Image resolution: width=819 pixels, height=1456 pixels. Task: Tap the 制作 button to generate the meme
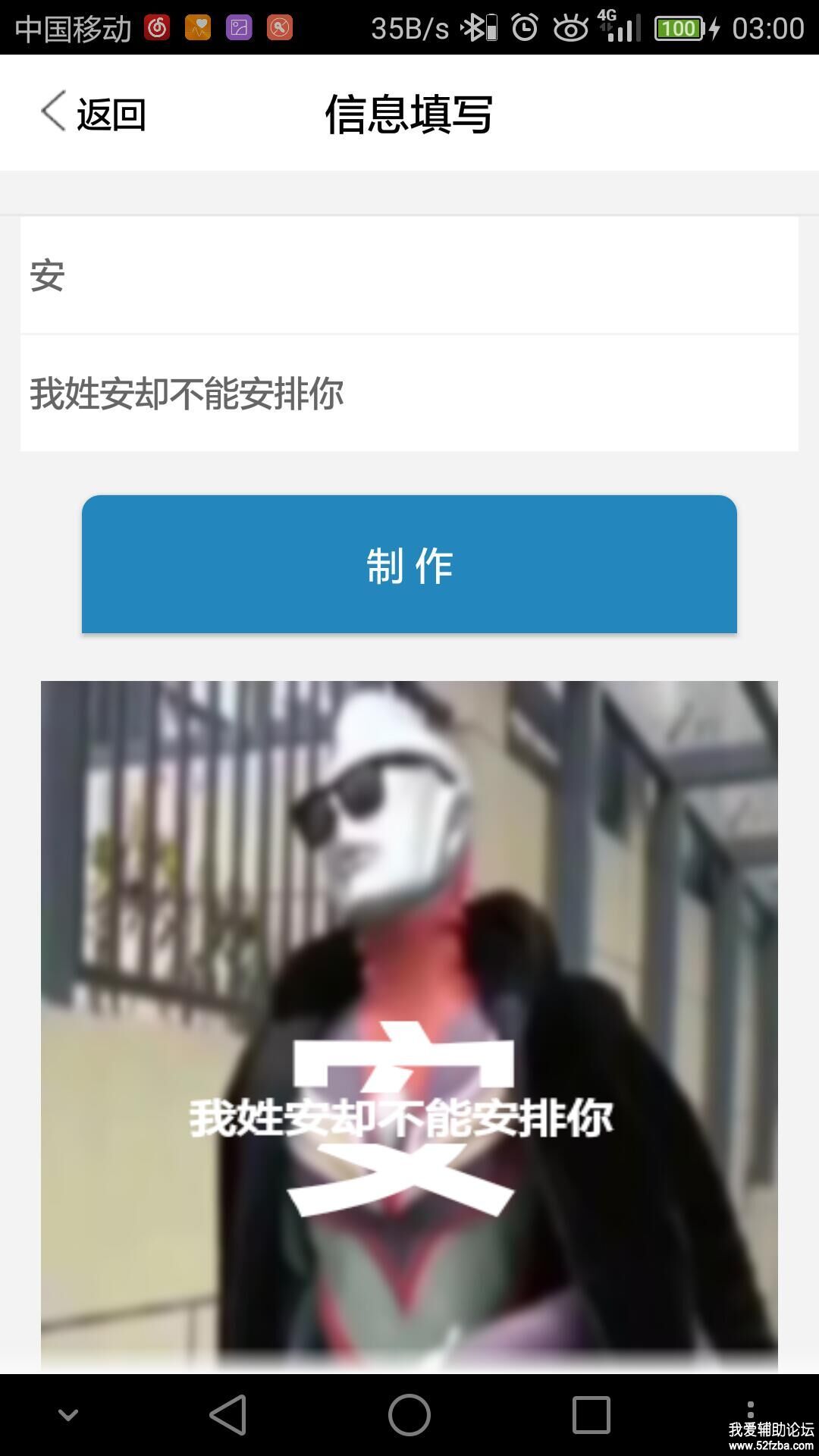409,564
